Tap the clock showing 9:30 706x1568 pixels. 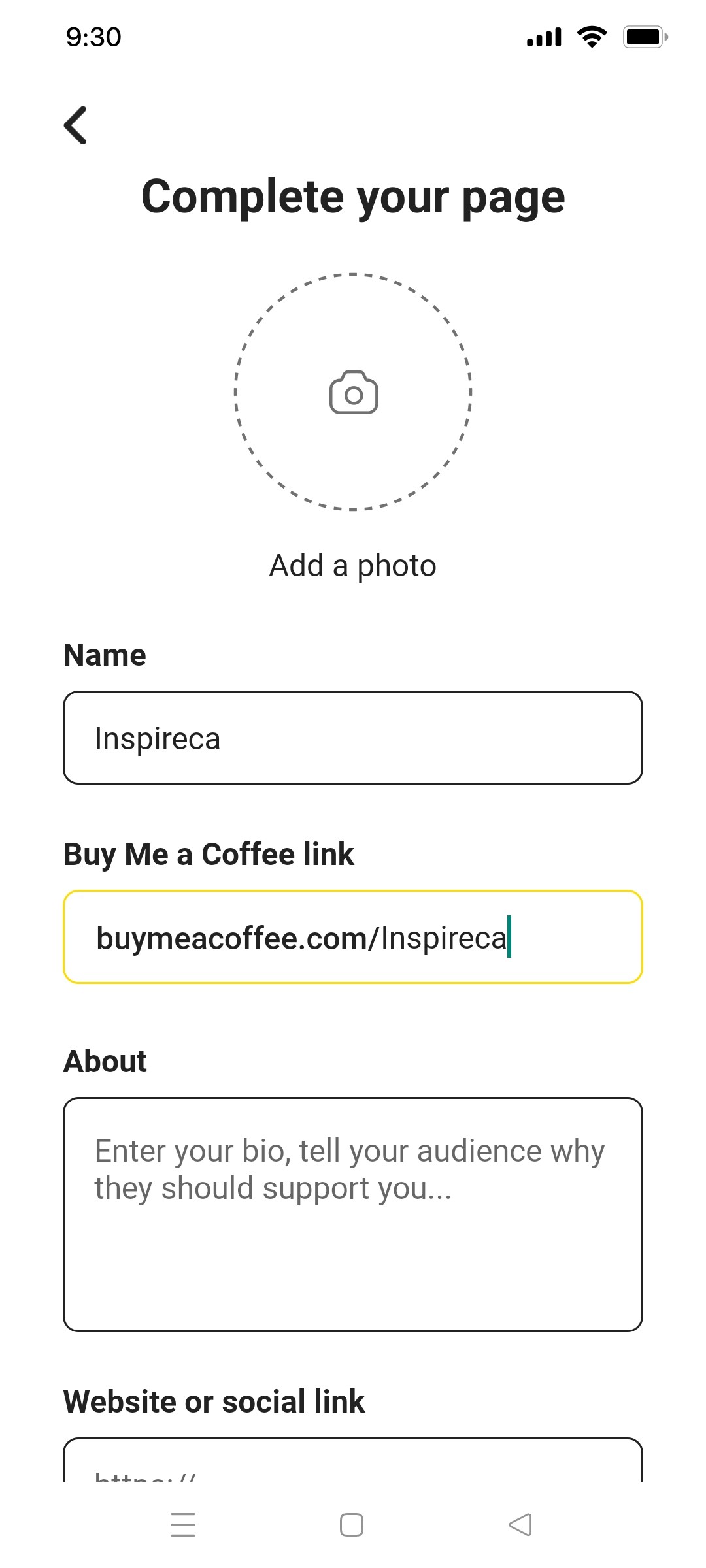92,37
